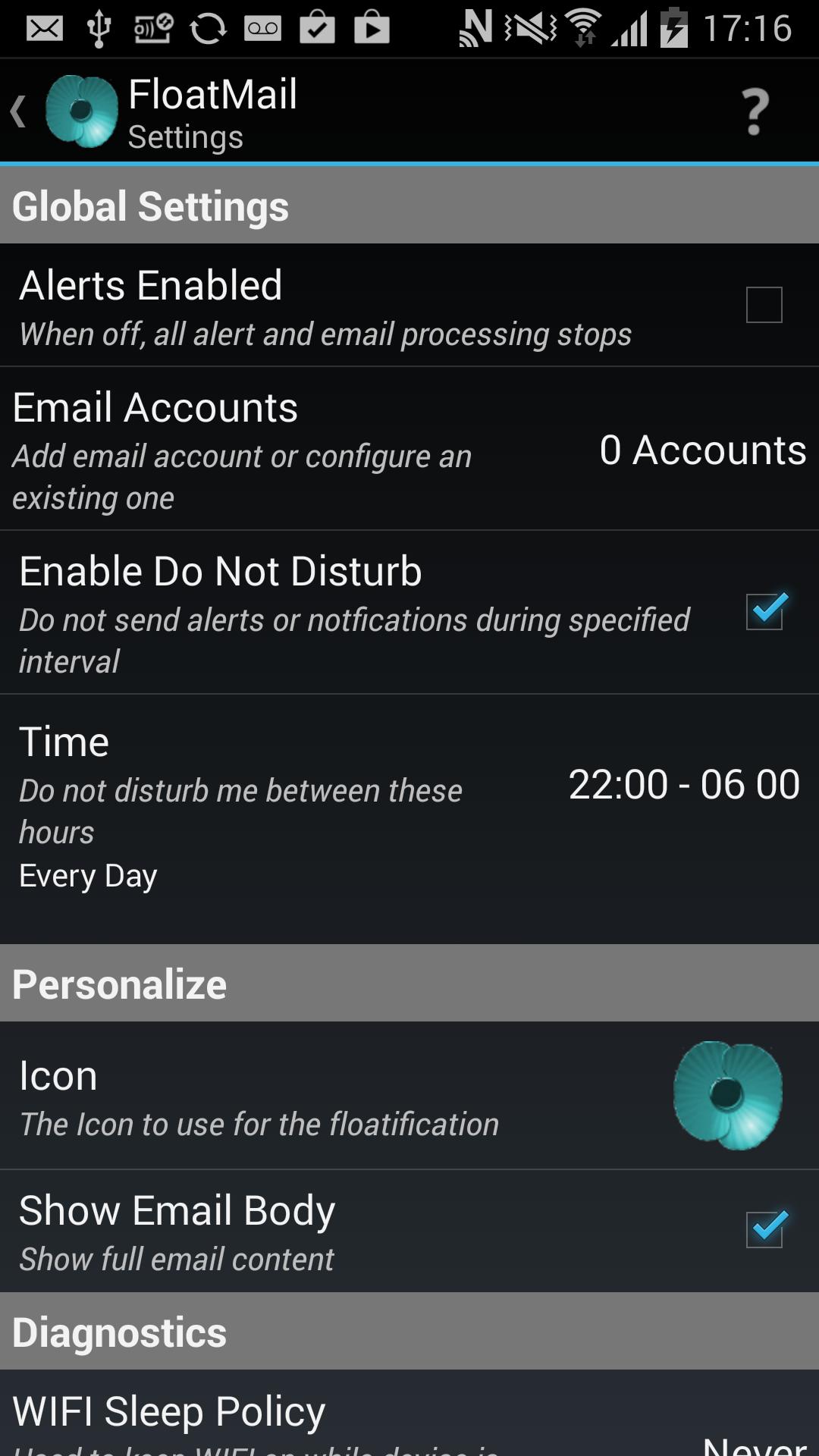Image resolution: width=819 pixels, height=1456 pixels.
Task: Tap the back chevron next to FloatMail
Action: click(x=18, y=112)
